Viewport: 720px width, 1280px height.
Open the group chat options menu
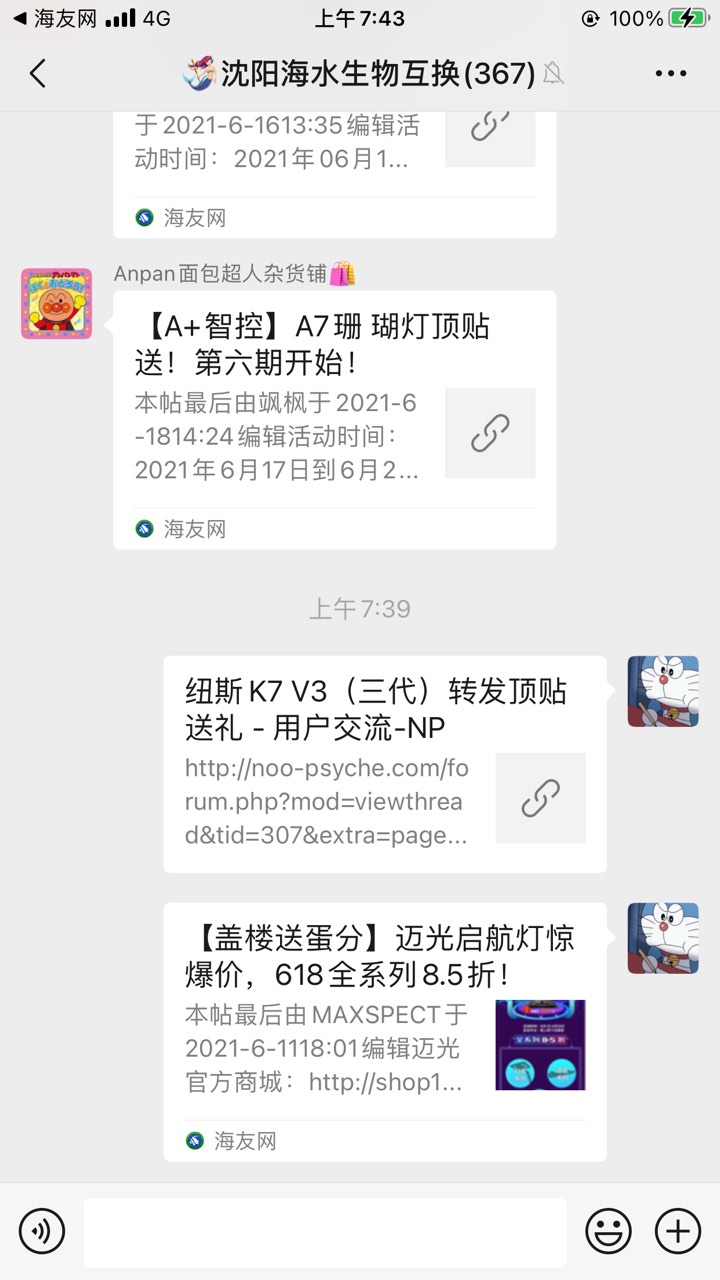click(x=670, y=73)
